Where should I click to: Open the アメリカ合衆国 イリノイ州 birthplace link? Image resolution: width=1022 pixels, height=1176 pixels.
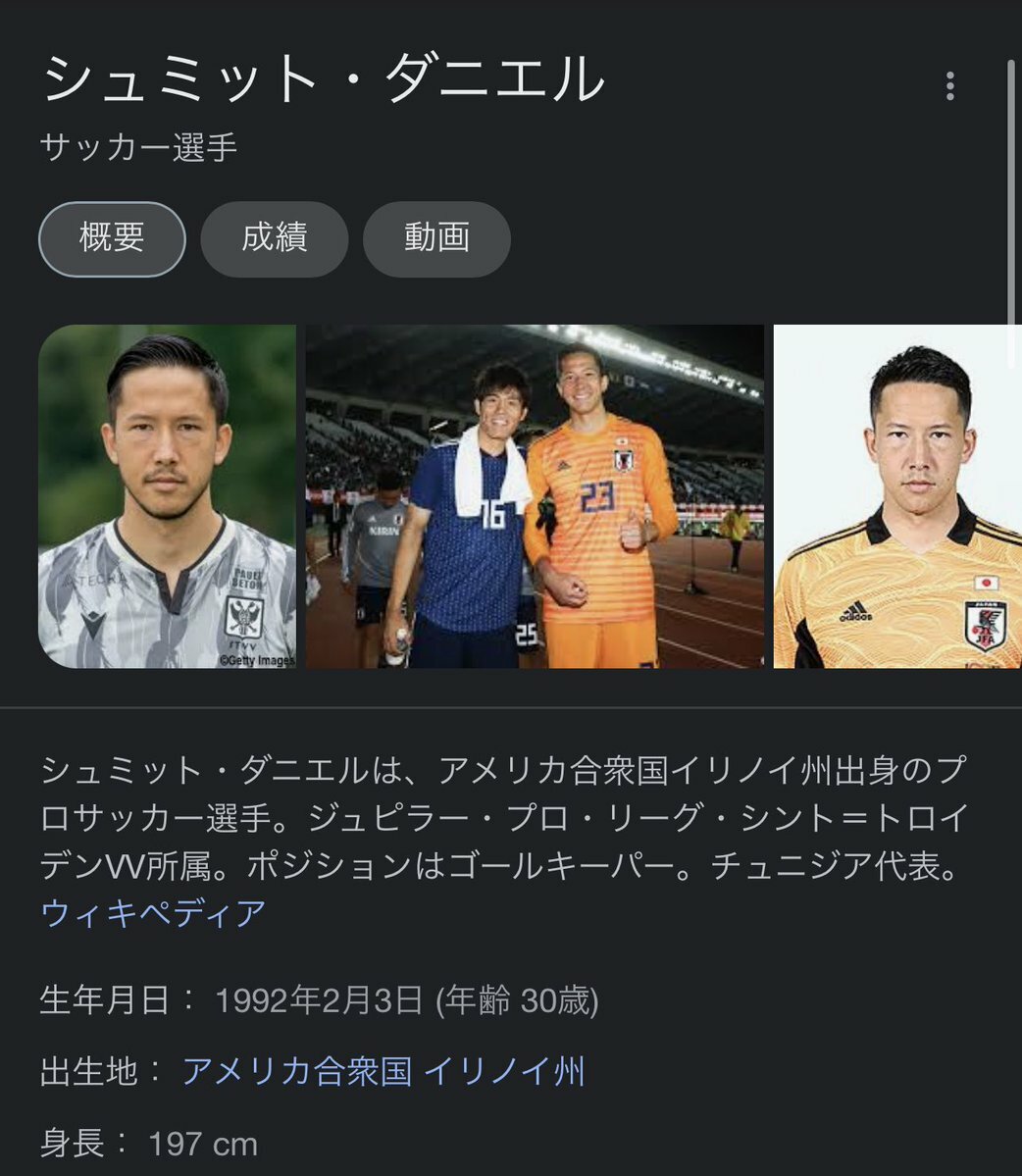[x=383, y=1070]
